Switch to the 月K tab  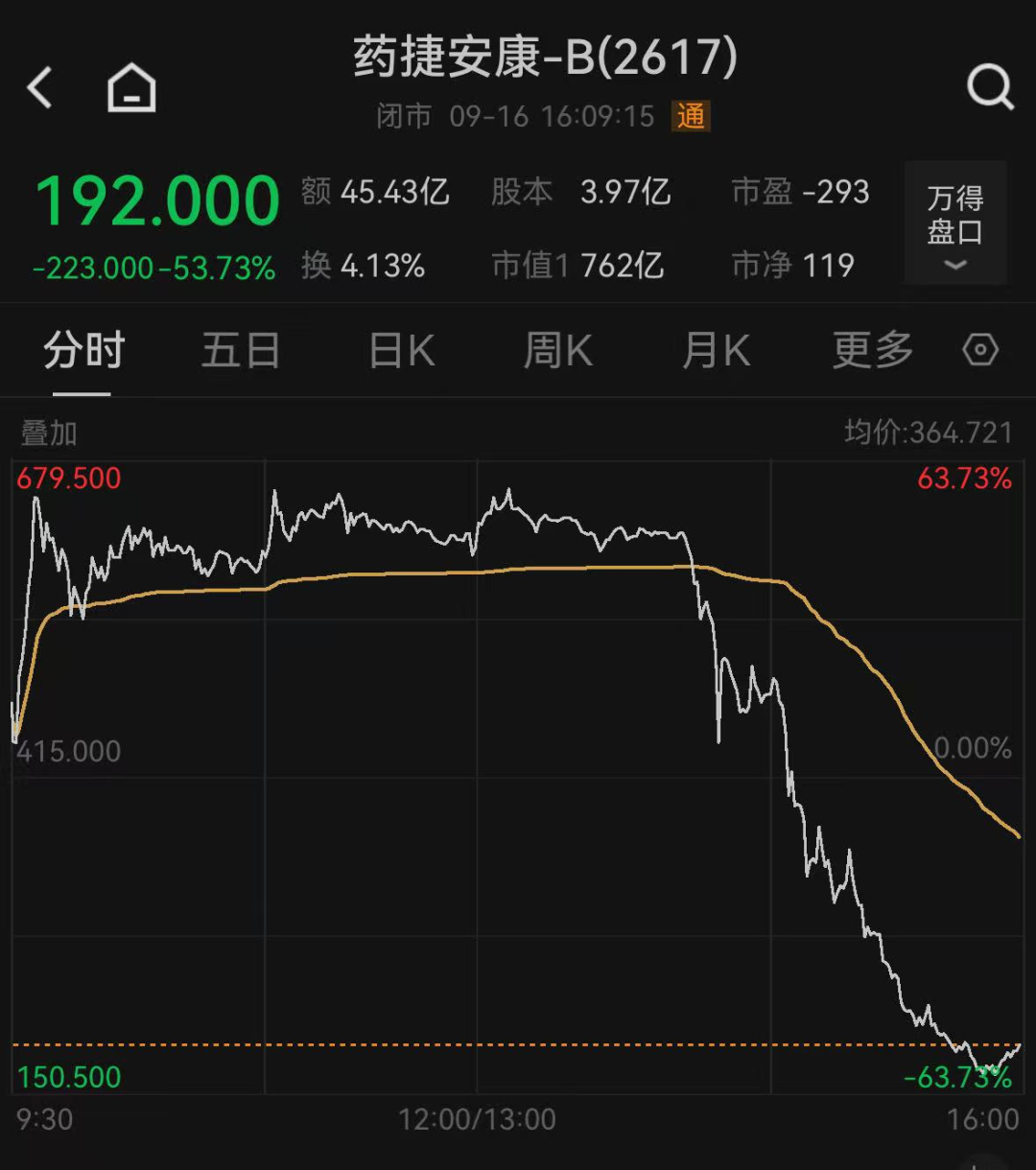pyautogui.click(x=716, y=351)
